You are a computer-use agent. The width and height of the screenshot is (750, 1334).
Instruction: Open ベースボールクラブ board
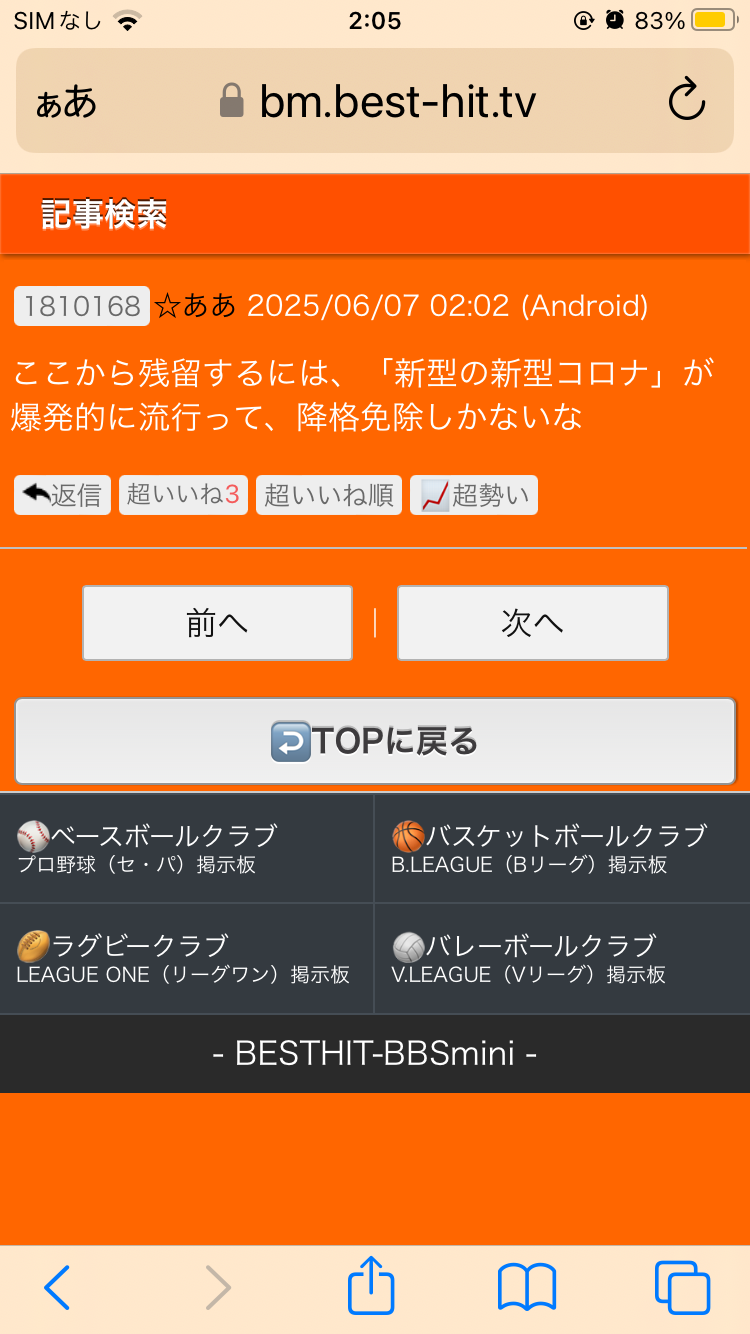[x=188, y=848]
